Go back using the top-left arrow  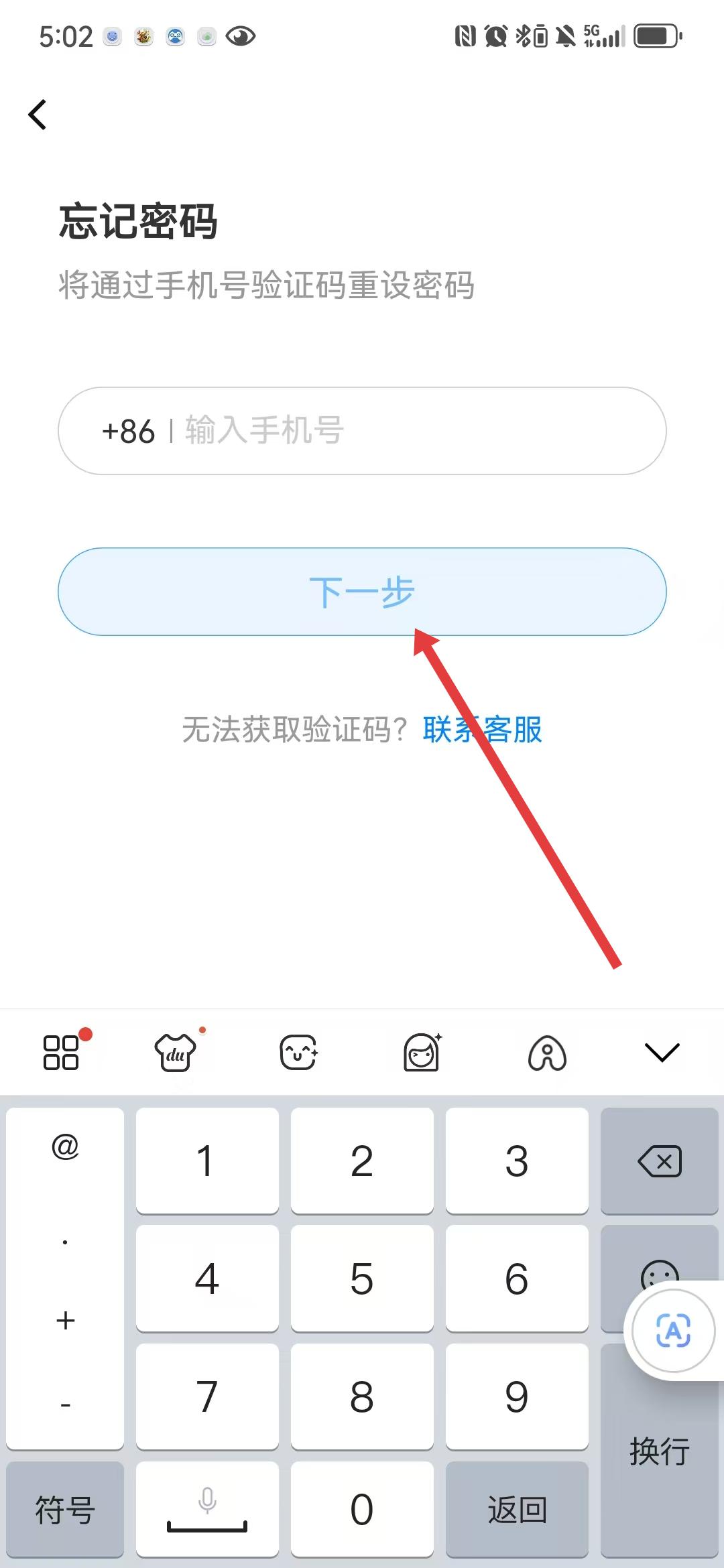38,115
